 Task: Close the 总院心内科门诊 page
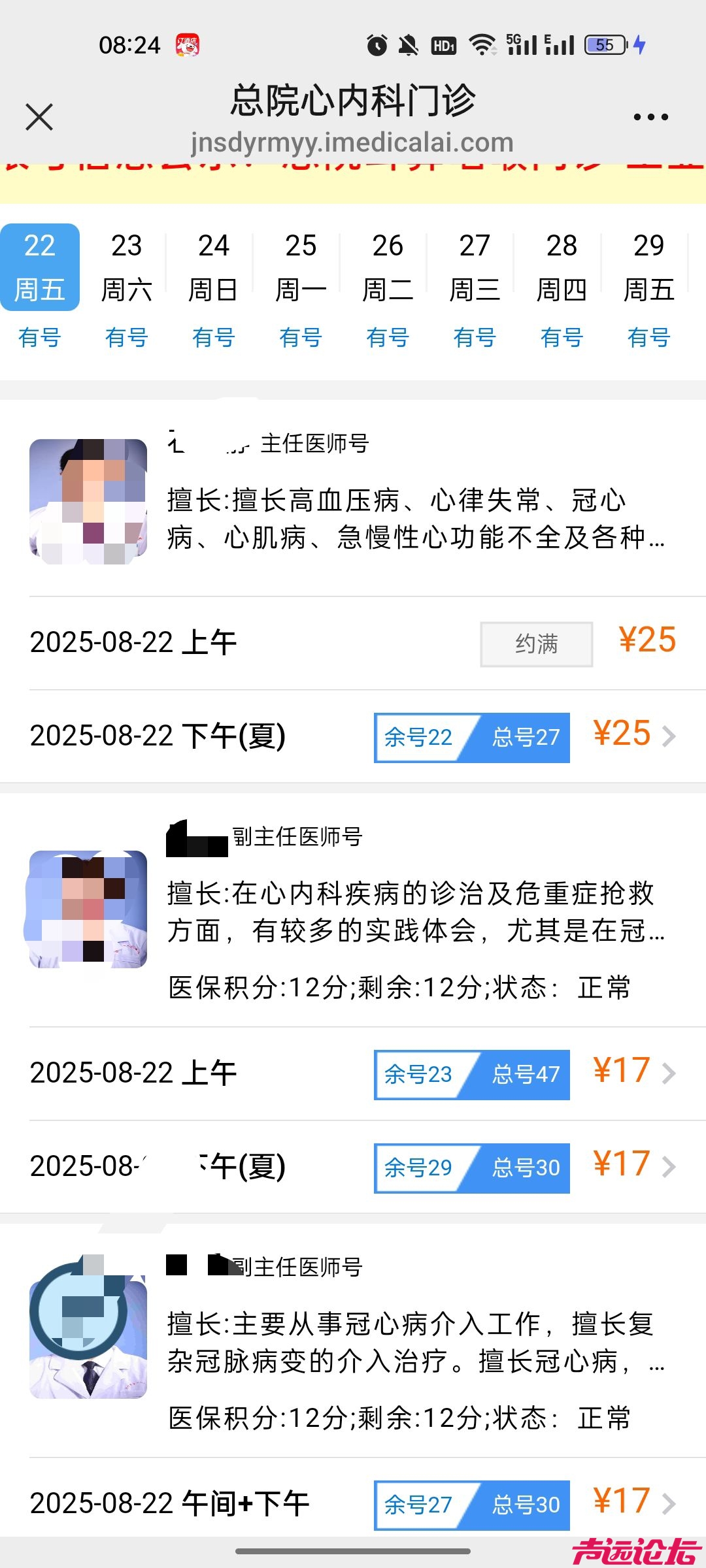[39, 118]
